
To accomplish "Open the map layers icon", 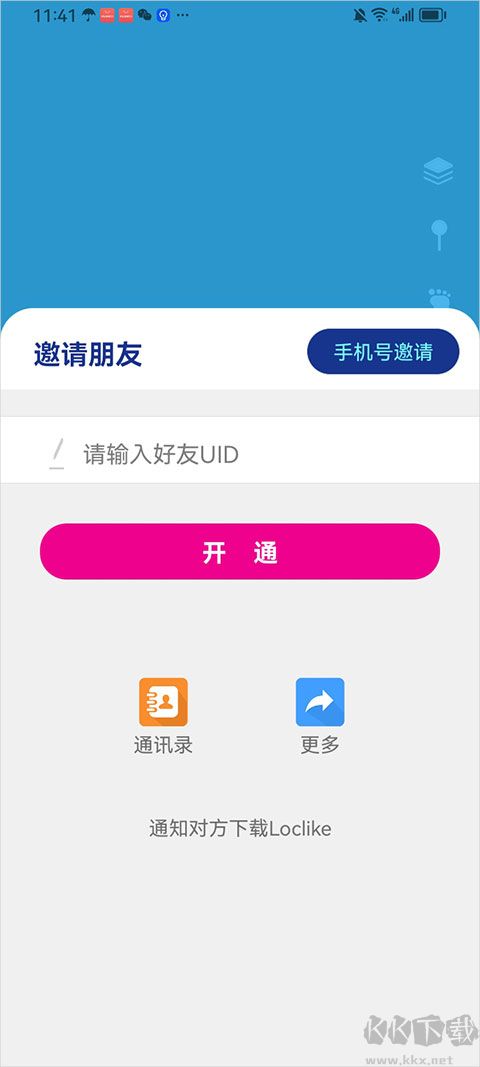I will (438, 171).
